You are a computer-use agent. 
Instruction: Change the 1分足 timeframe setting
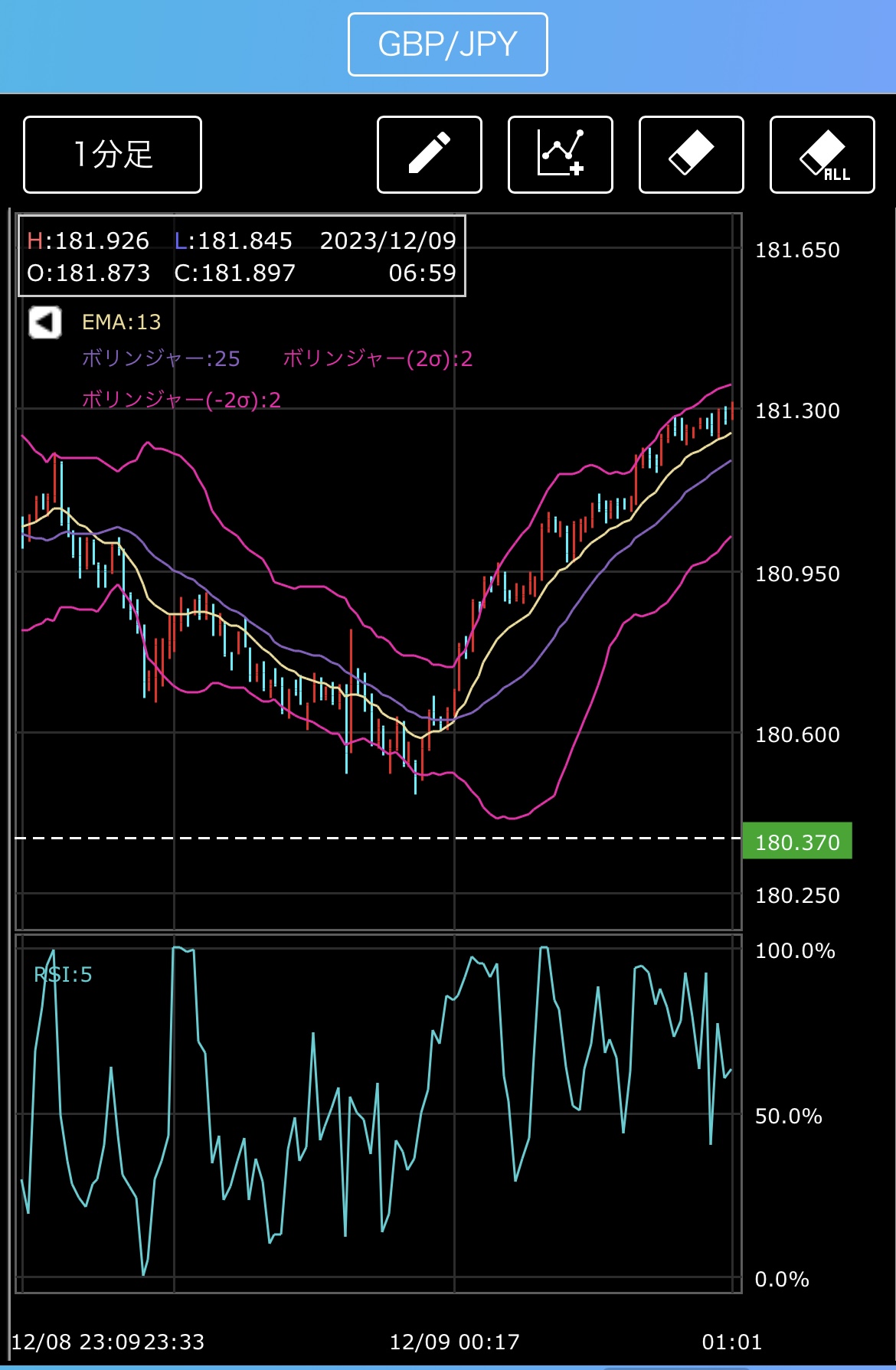coord(113,155)
